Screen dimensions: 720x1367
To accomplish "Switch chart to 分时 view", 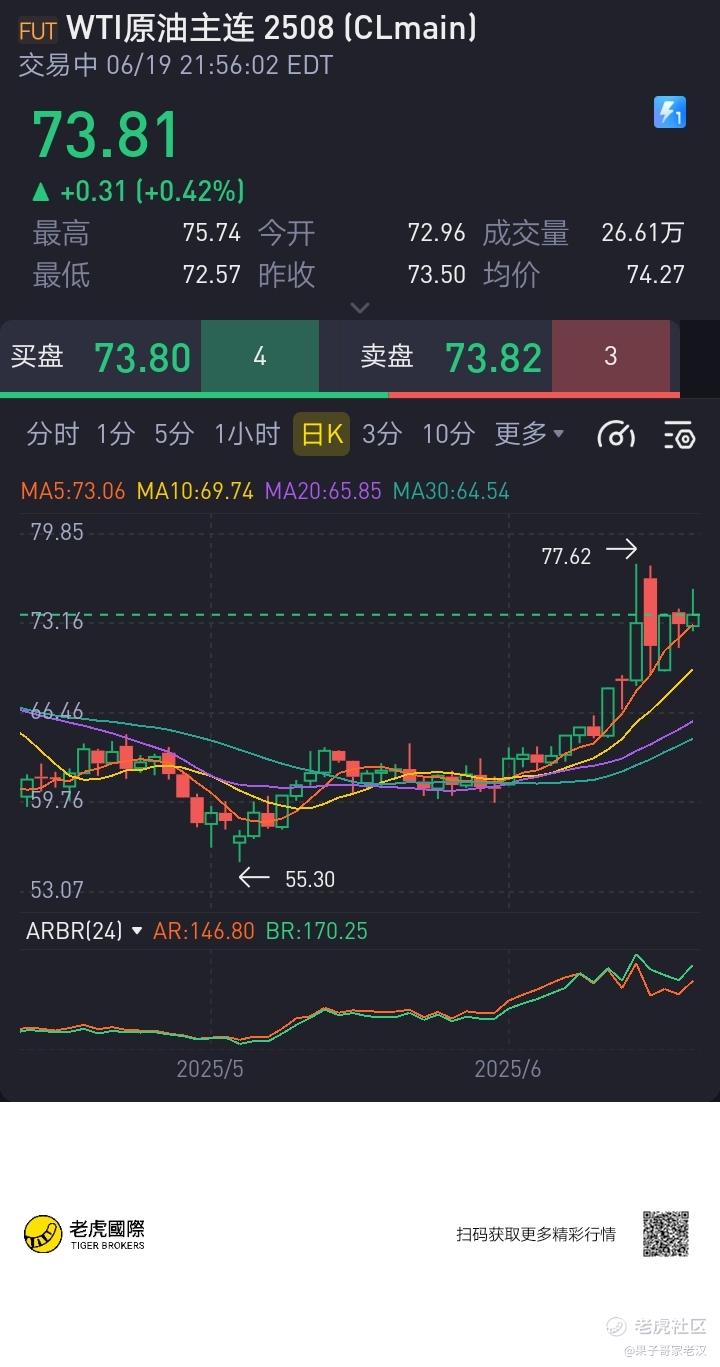I will pyautogui.click(x=52, y=434).
